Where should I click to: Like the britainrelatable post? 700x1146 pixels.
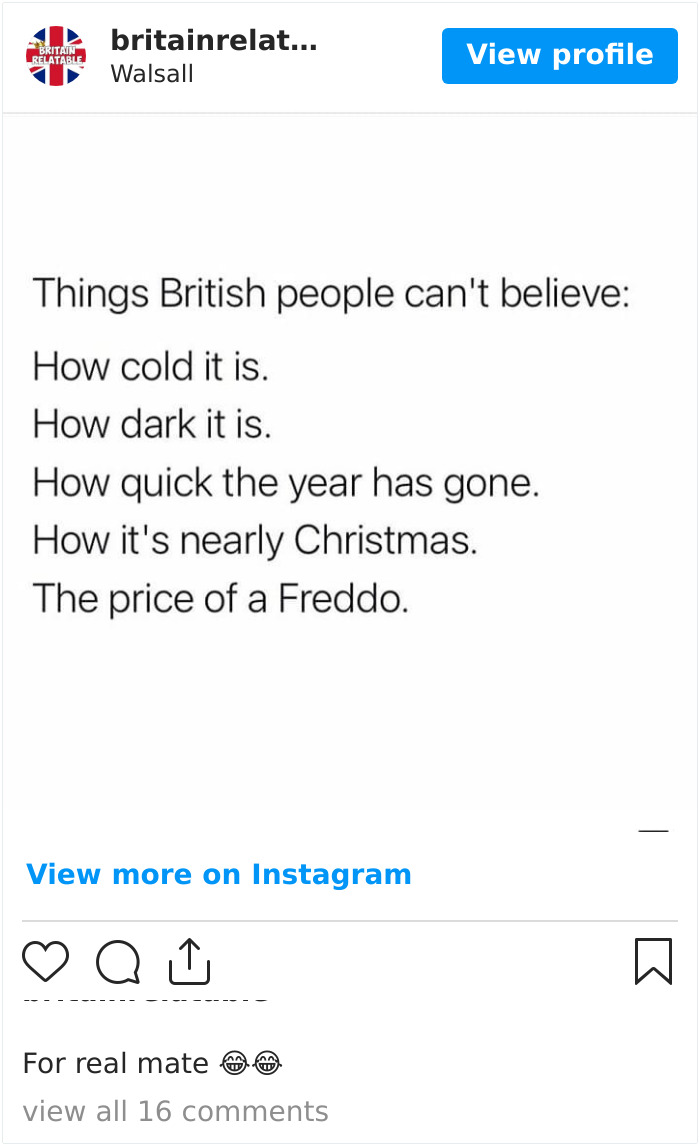[x=45, y=962]
